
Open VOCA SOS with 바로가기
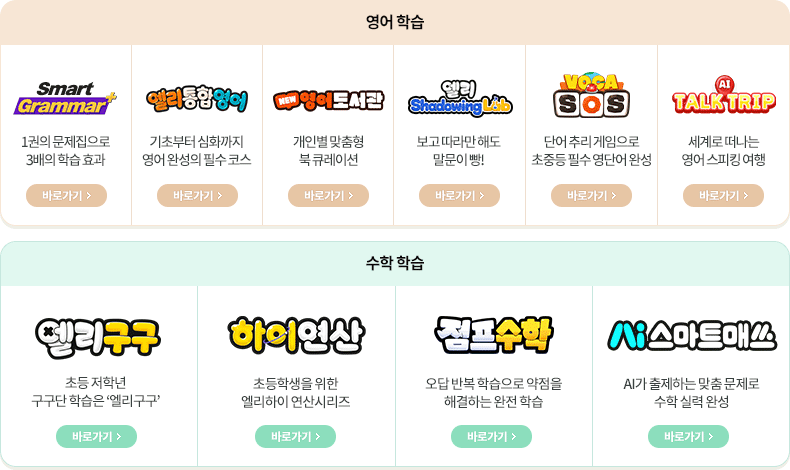[x=591, y=196]
